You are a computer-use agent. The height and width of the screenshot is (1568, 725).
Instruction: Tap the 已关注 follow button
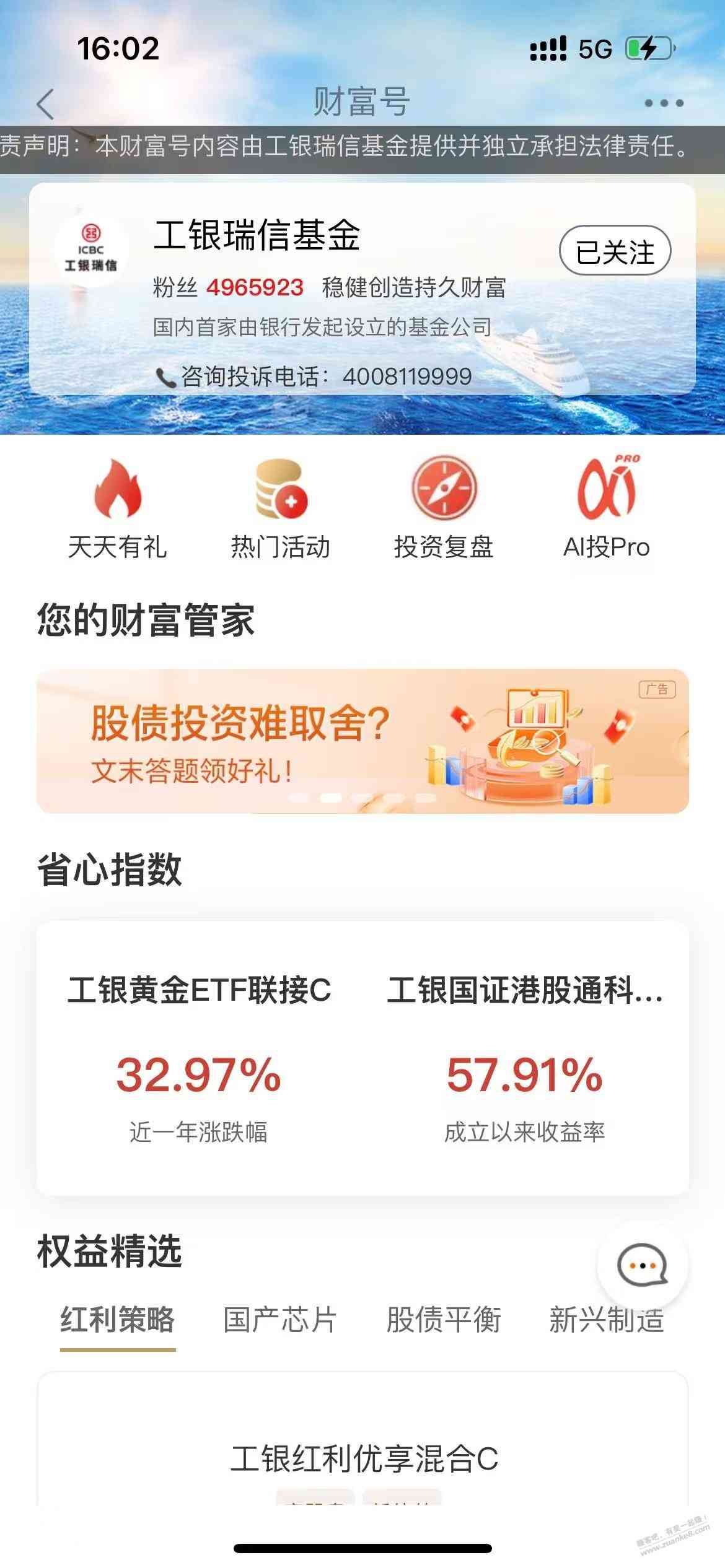pyautogui.click(x=615, y=251)
